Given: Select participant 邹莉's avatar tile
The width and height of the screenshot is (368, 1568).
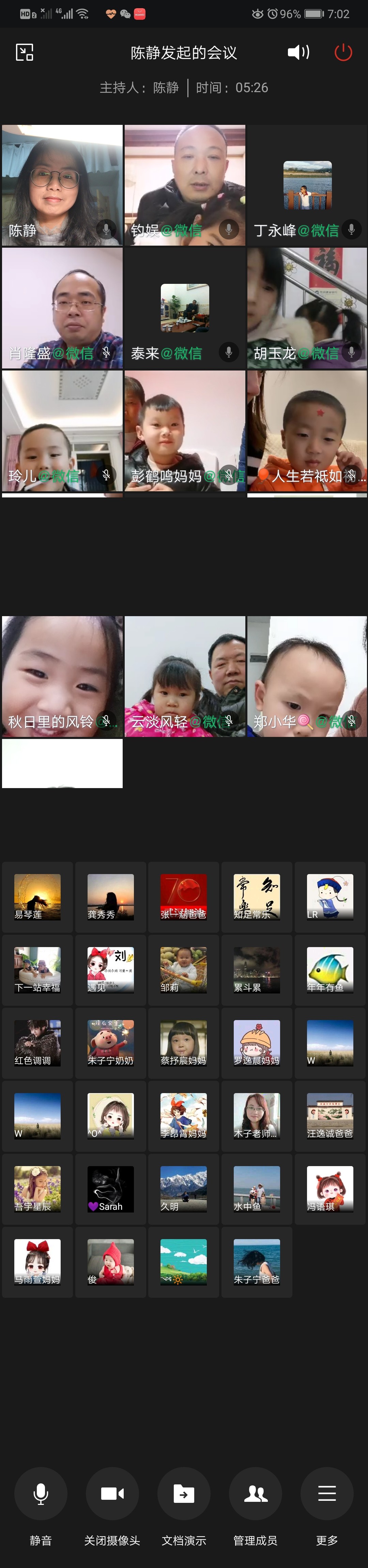Looking at the screenshot, I should click(x=184, y=970).
